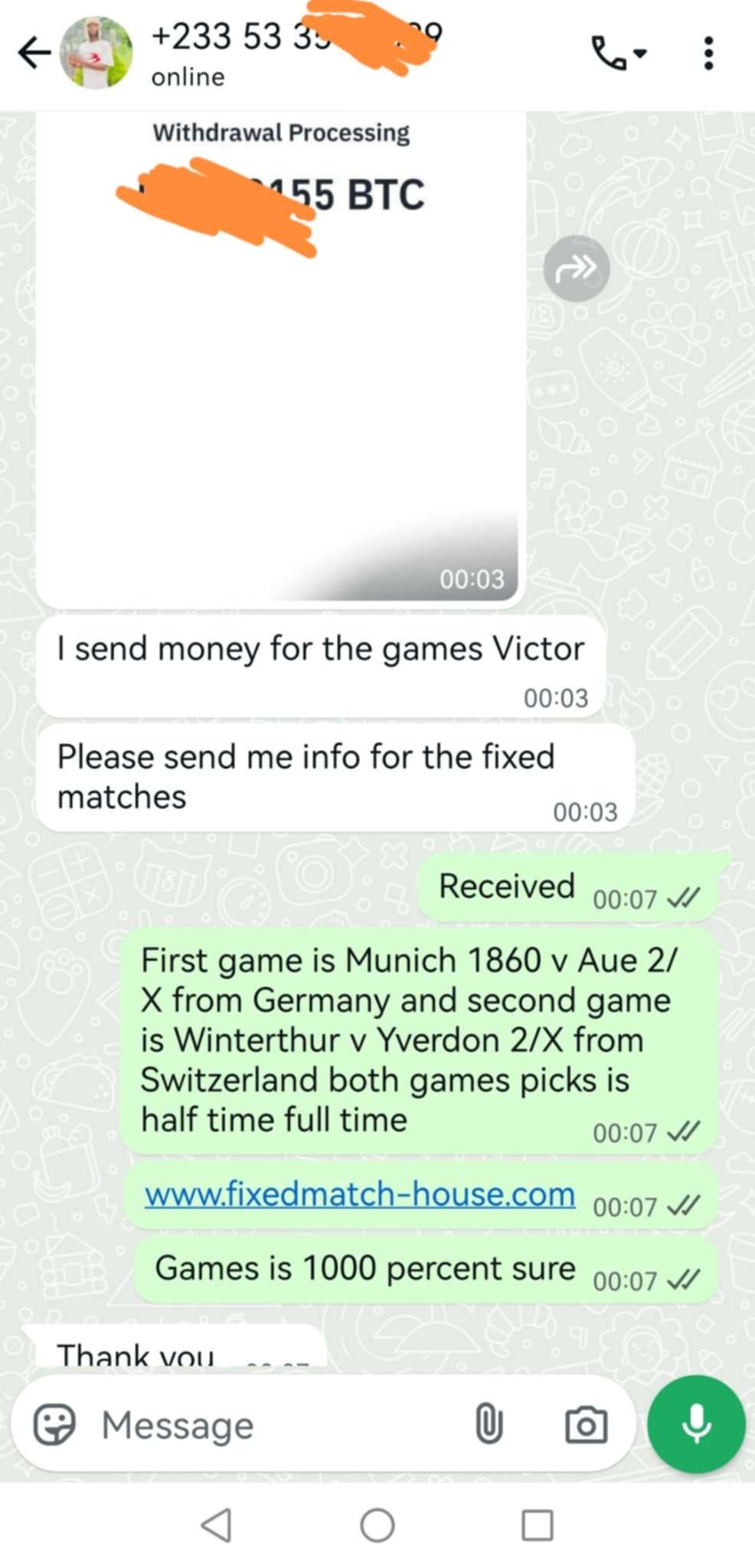Go back to the chat list
This screenshot has height=1568, width=755.
tap(34, 54)
